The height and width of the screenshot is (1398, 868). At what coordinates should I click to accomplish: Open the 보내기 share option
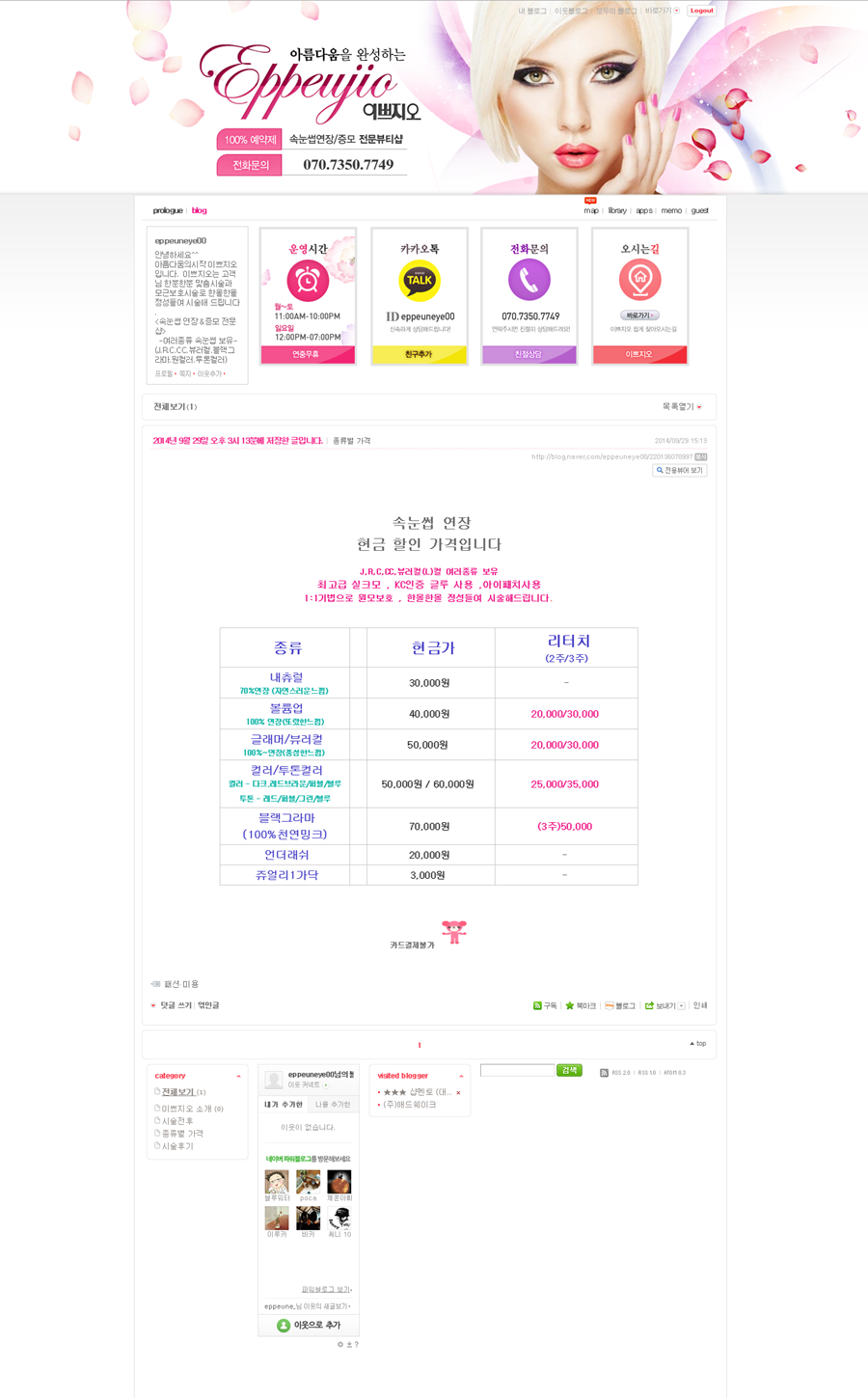click(665, 1005)
